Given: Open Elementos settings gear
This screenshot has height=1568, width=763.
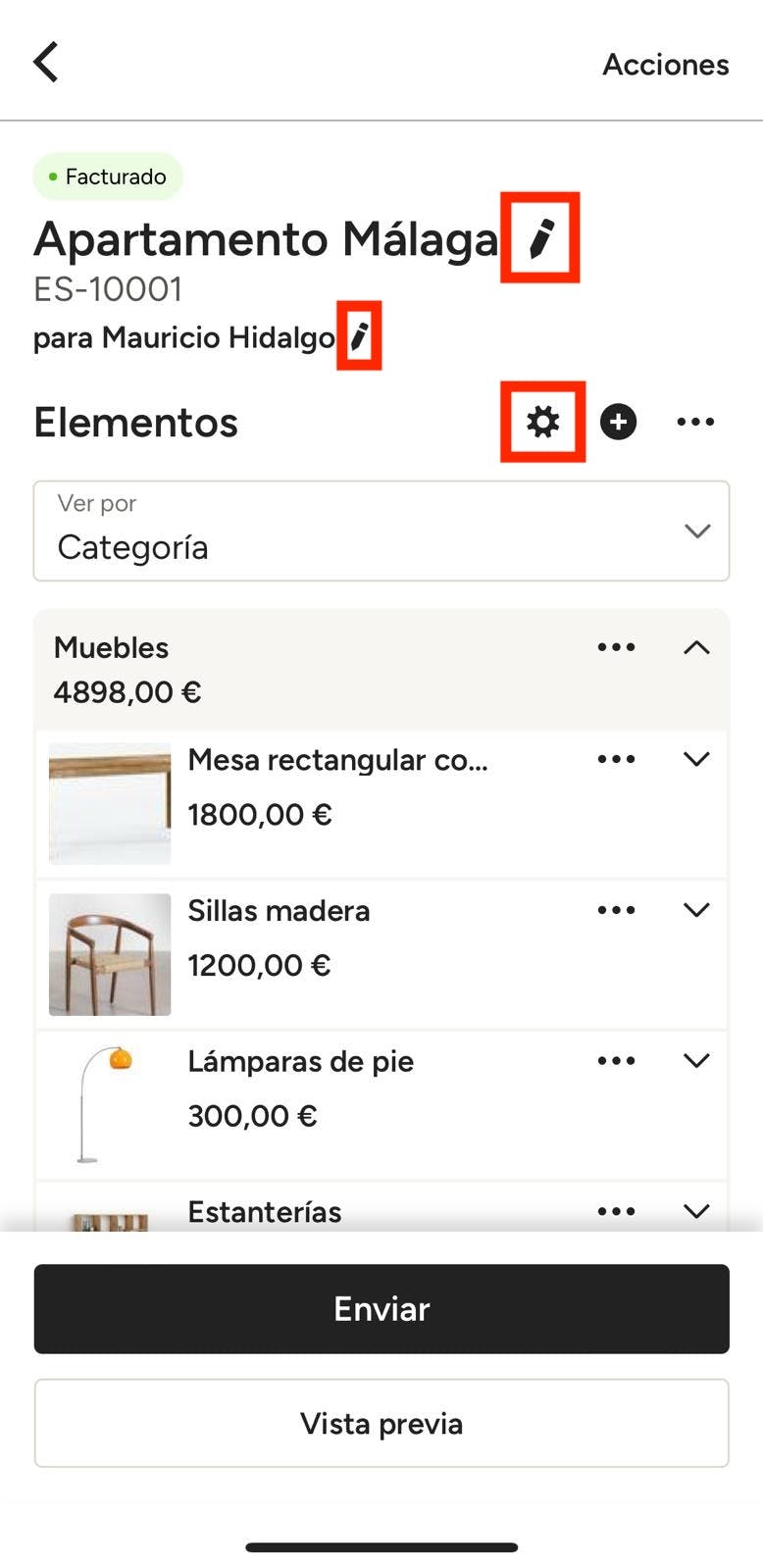Looking at the screenshot, I should tap(542, 422).
